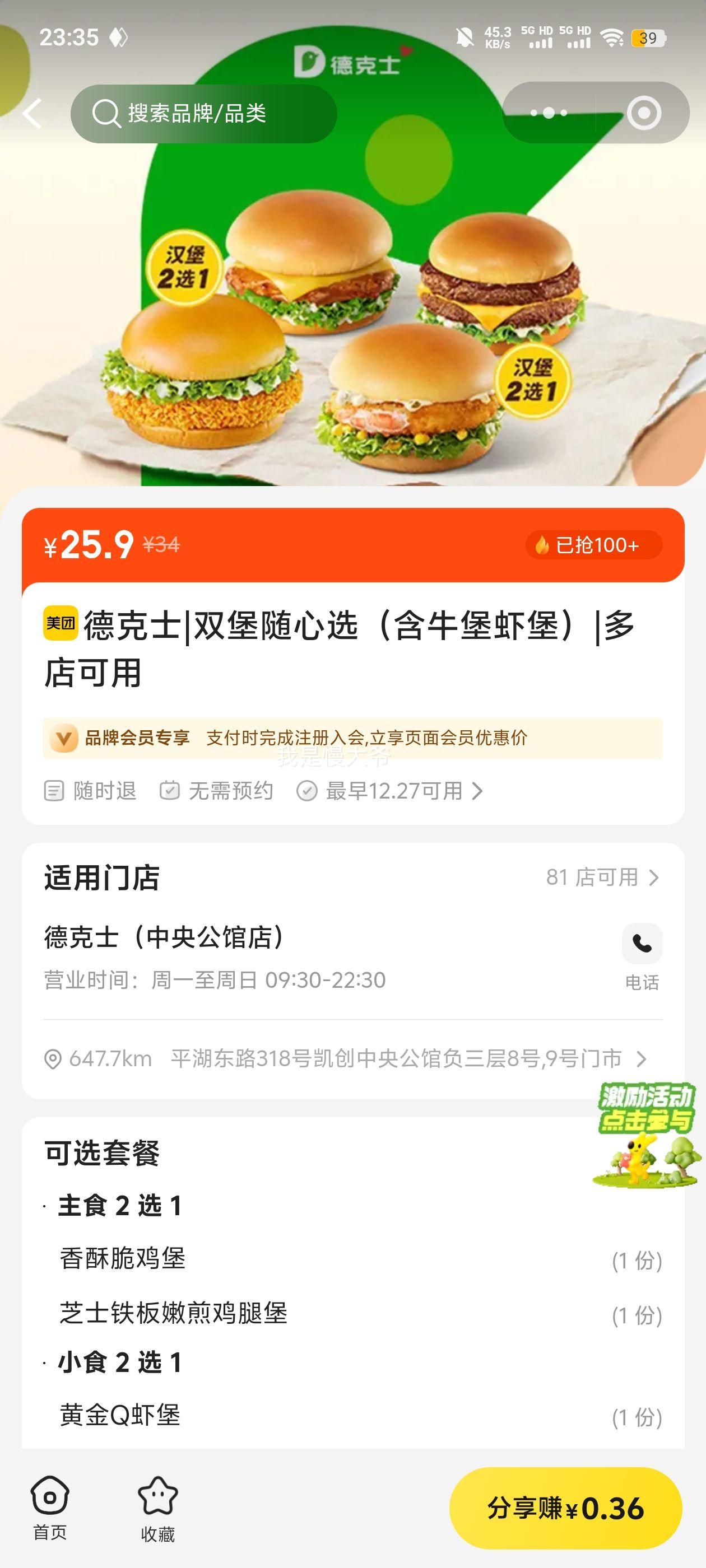
Task: Tap the circular mini-program exit icon
Action: coord(644,113)
